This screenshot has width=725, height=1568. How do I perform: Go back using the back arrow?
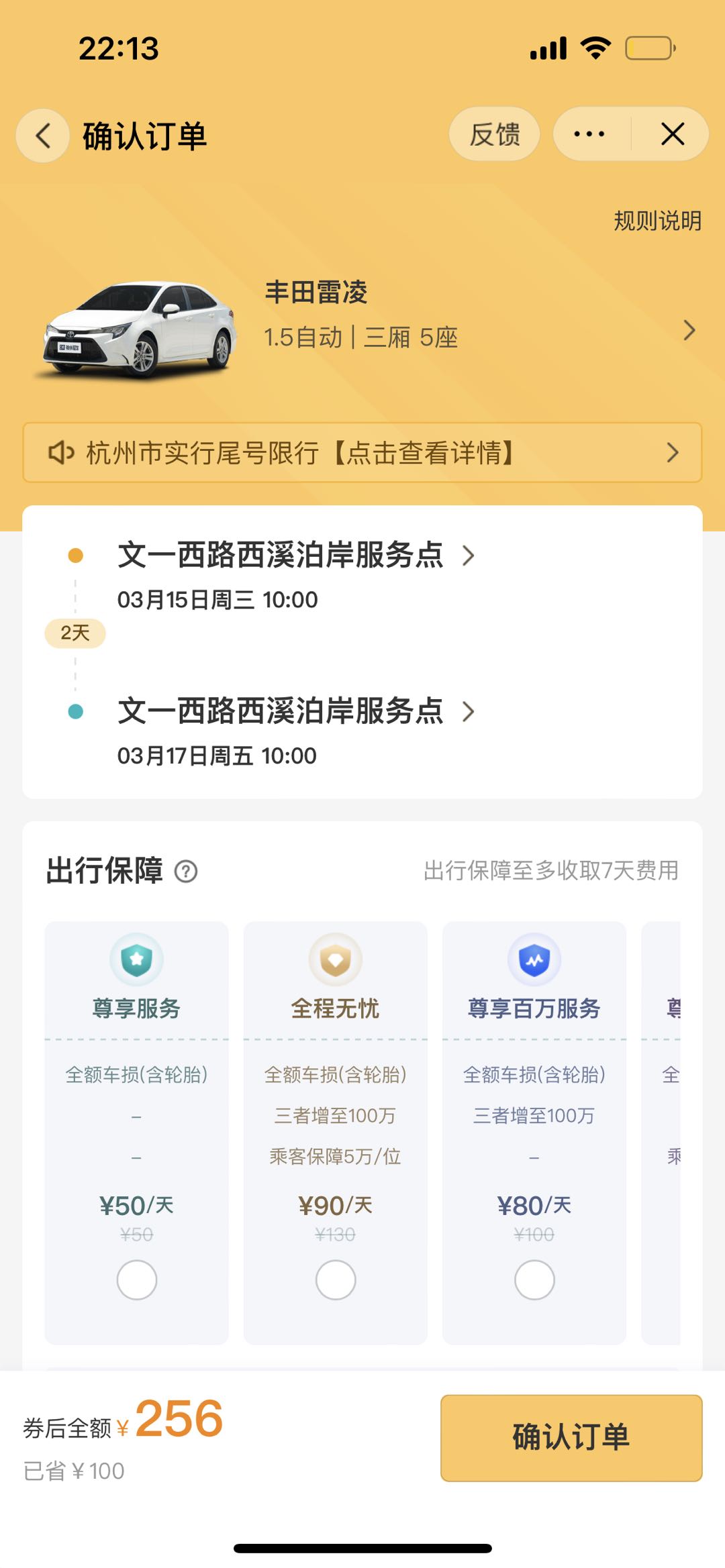click(43, 136)
